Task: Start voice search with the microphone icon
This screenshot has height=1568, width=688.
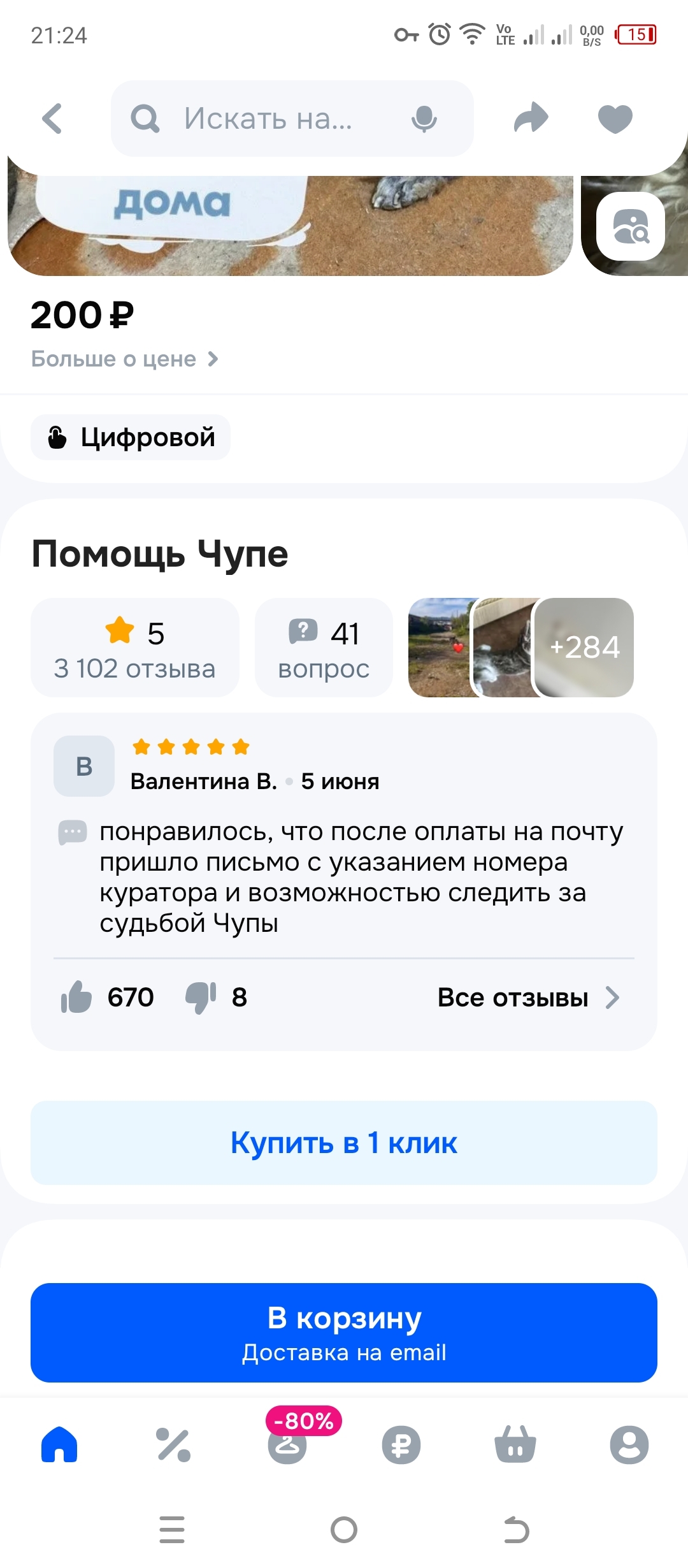Action: click(424, 119)
